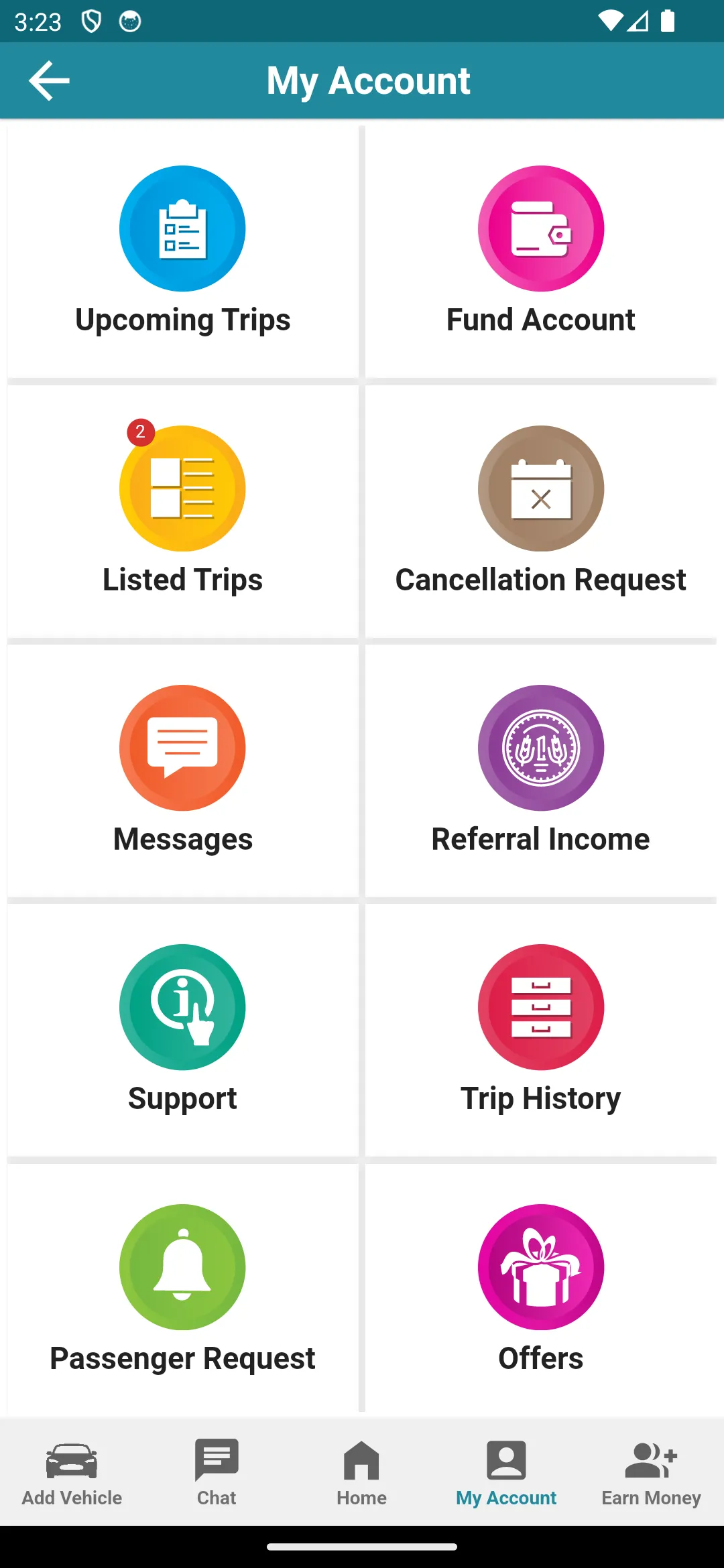Select the My Account tab

pyautogui.click(x=506, y=1473)
